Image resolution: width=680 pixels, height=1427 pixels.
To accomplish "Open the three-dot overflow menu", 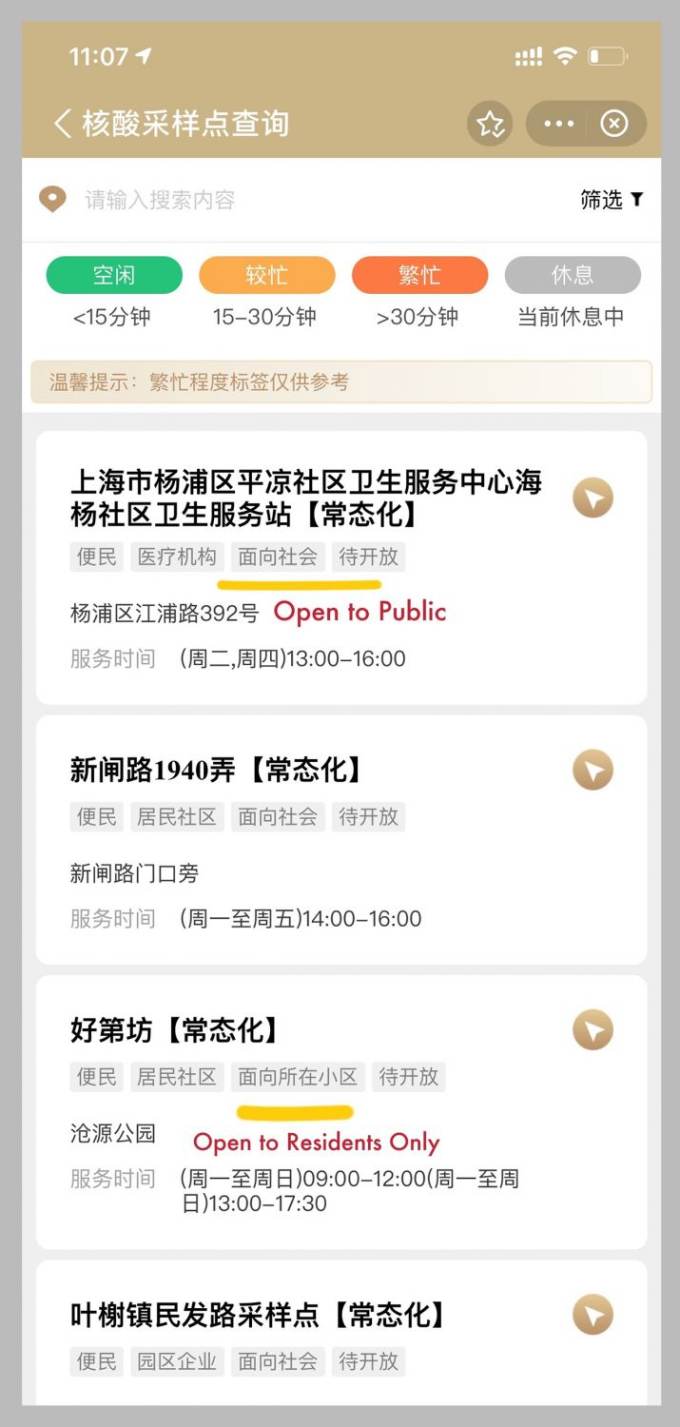I will 558,124.
